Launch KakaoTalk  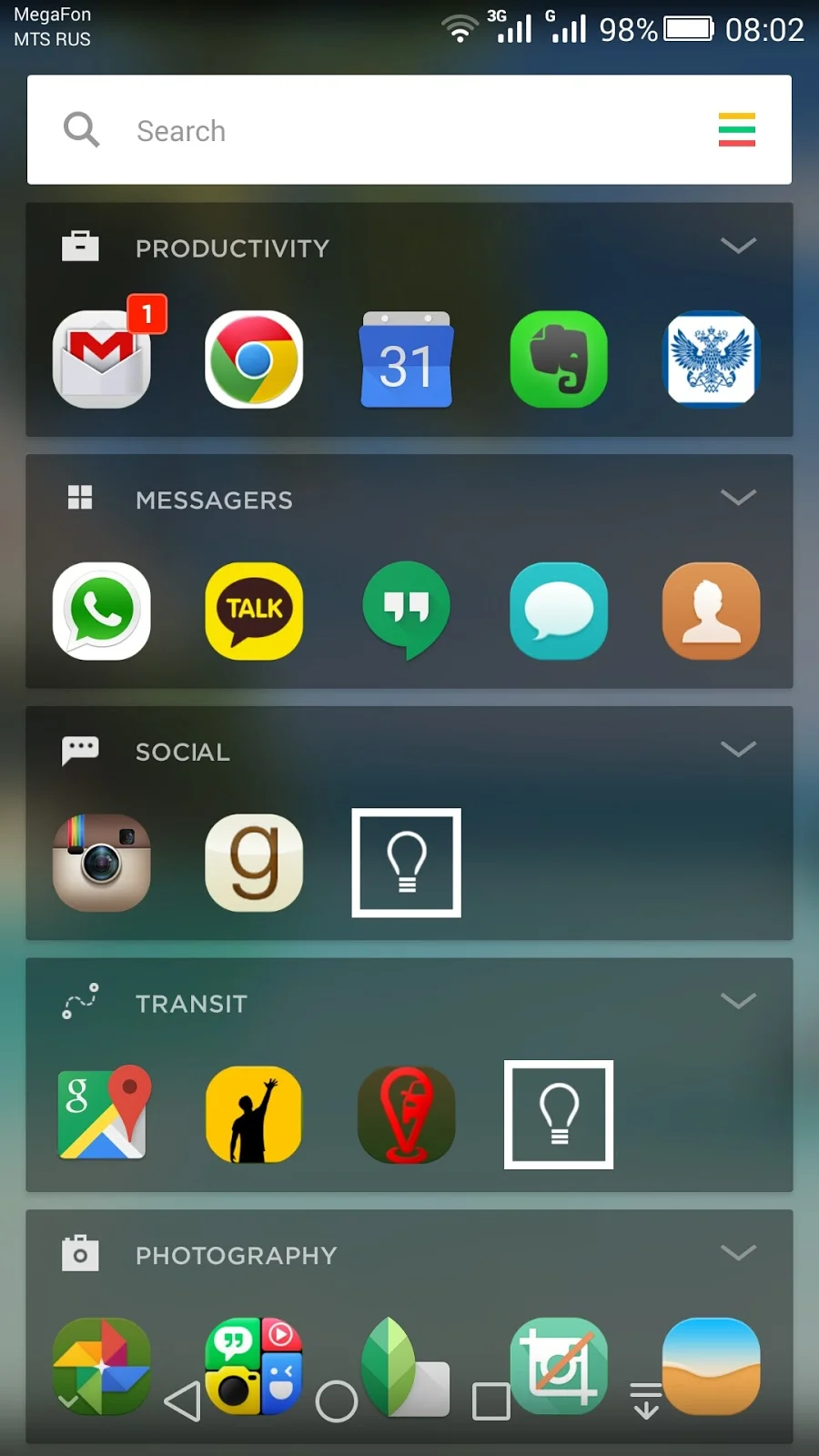coord(254,611)
